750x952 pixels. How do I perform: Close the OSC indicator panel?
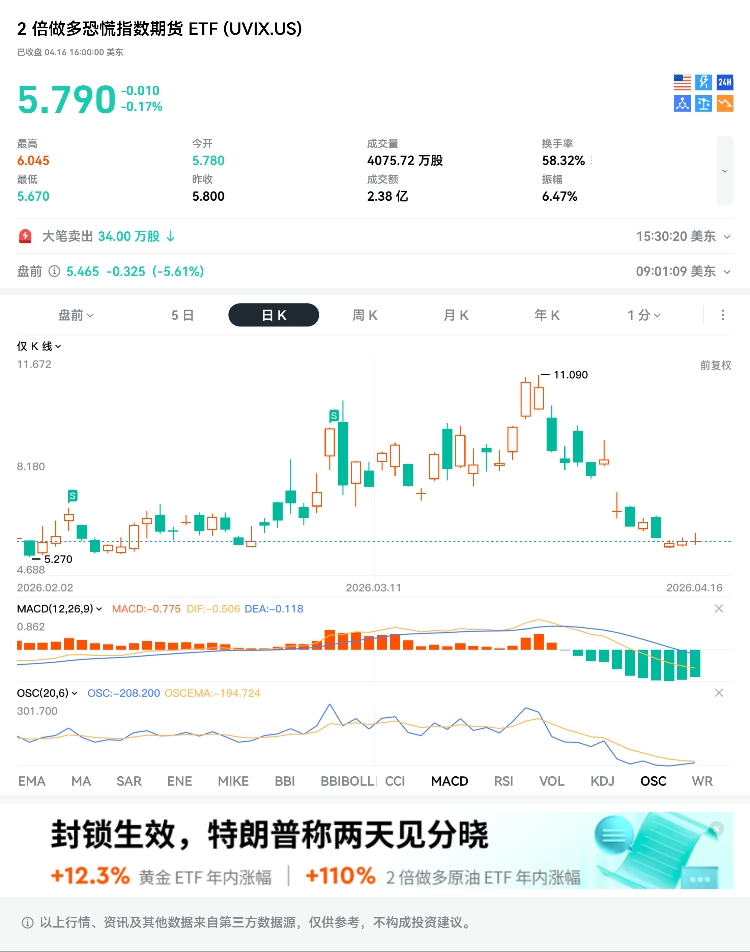[719, 693]
